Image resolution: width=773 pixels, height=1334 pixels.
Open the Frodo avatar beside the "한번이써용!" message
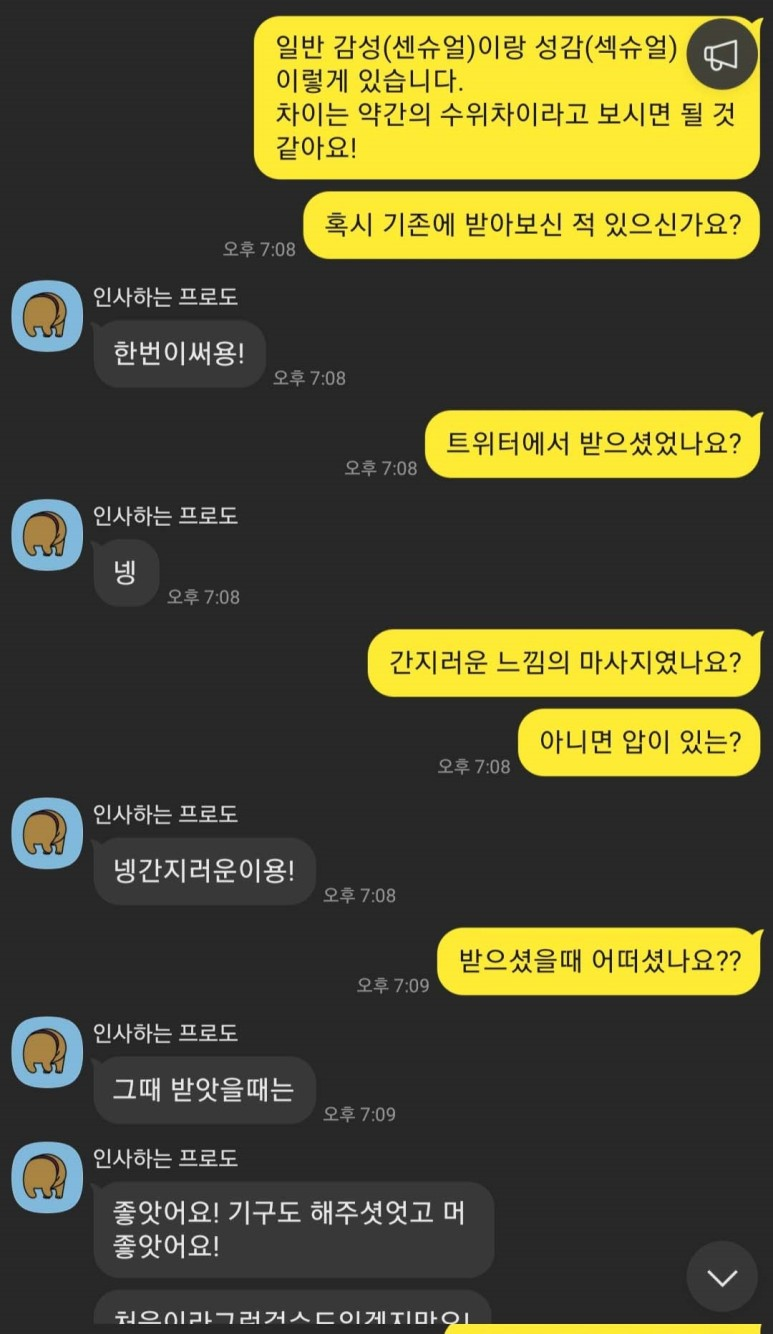tap(46, 316)
